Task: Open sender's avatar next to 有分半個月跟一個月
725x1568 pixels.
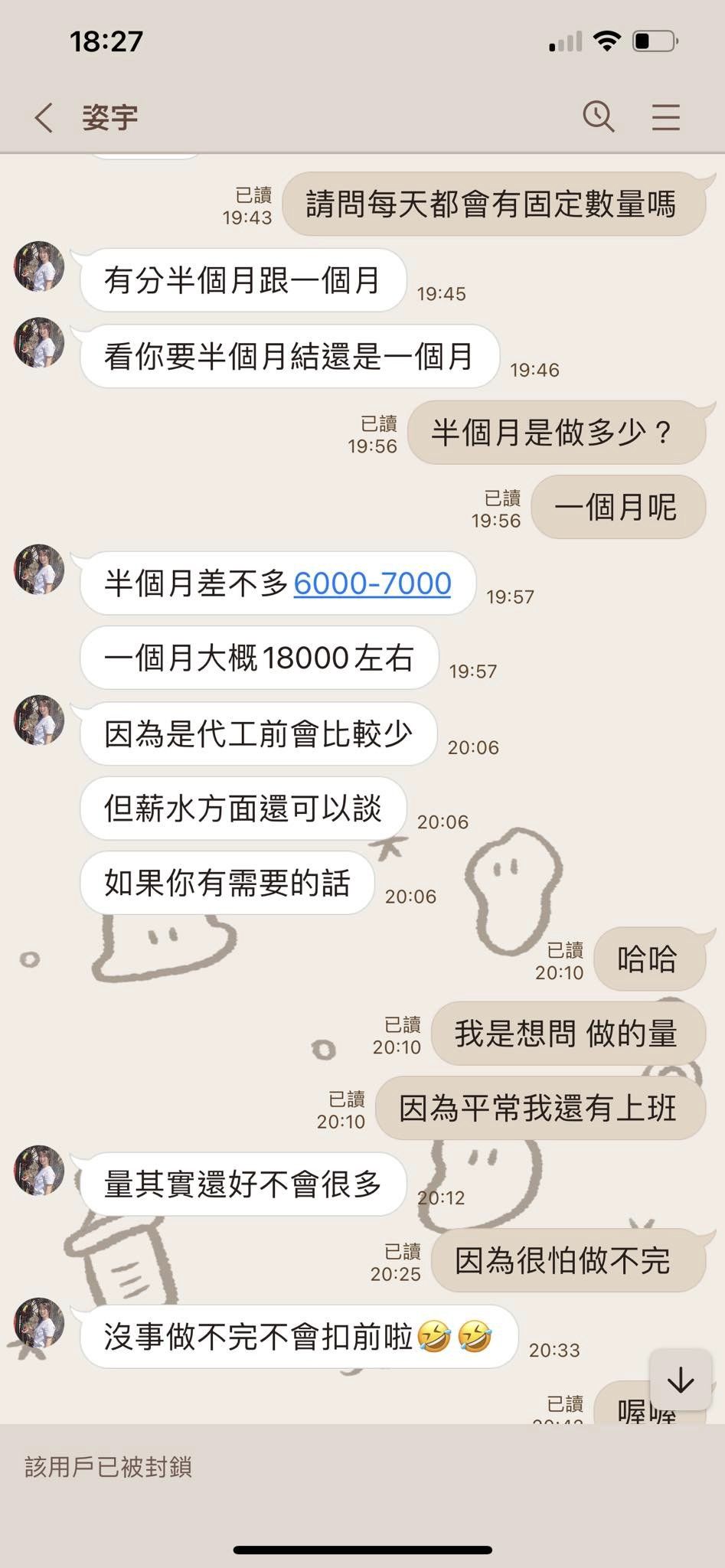Action: (39, 266)
